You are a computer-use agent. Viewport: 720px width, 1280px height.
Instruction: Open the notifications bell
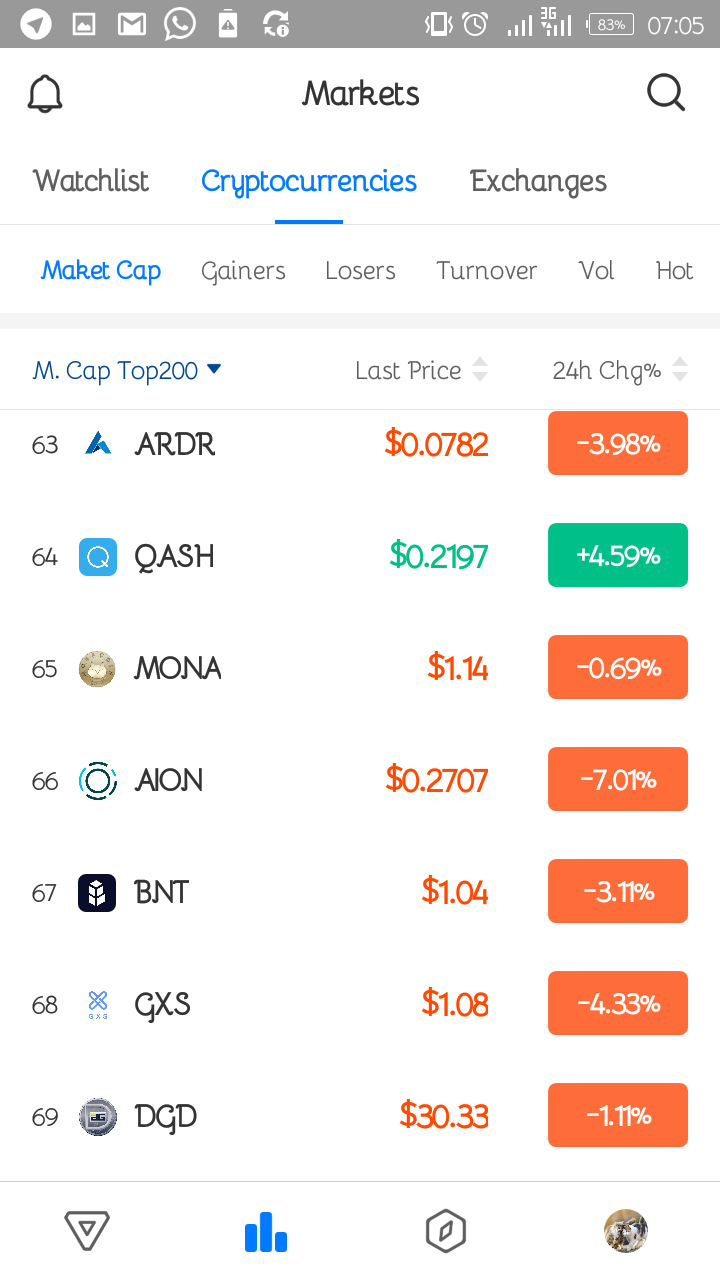pyautogui.click(x=45, y=94)
